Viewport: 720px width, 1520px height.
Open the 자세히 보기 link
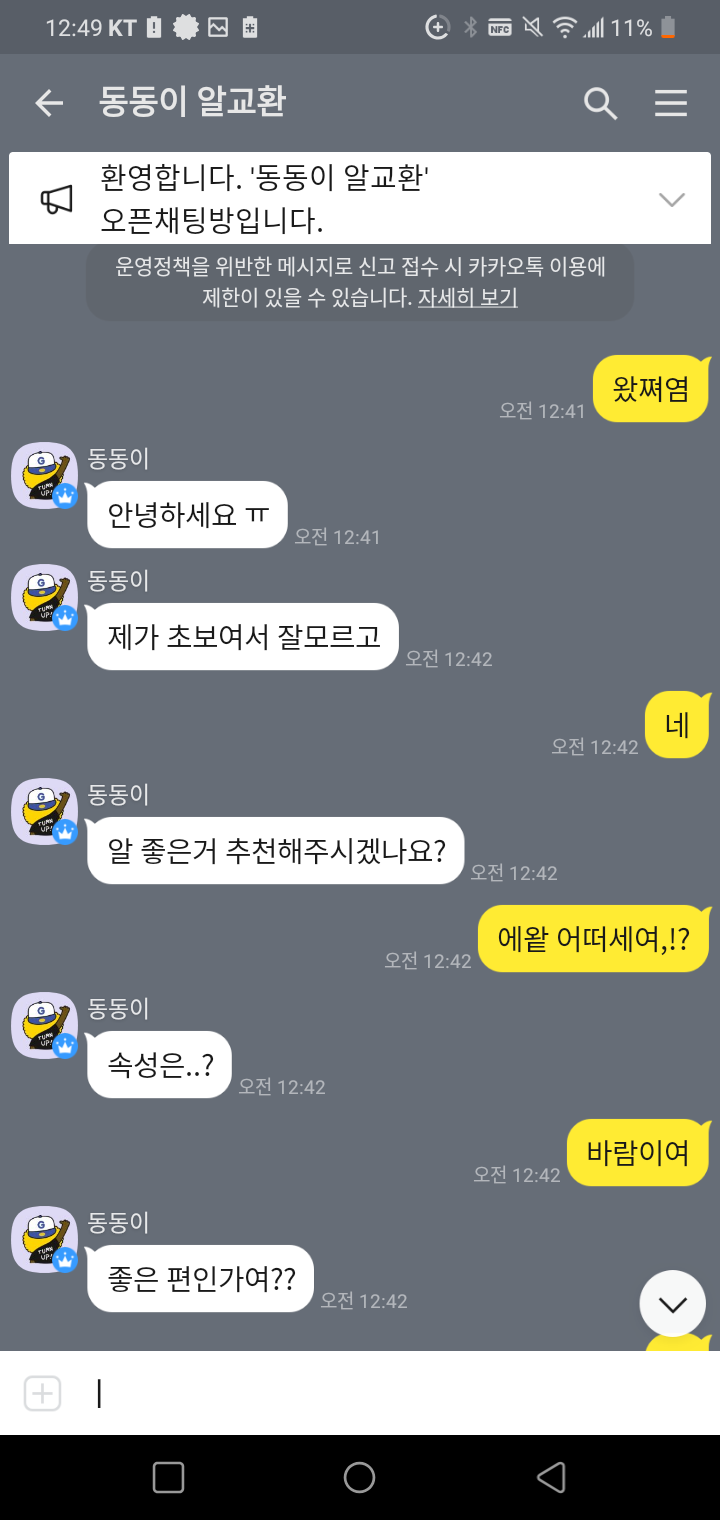467,298
